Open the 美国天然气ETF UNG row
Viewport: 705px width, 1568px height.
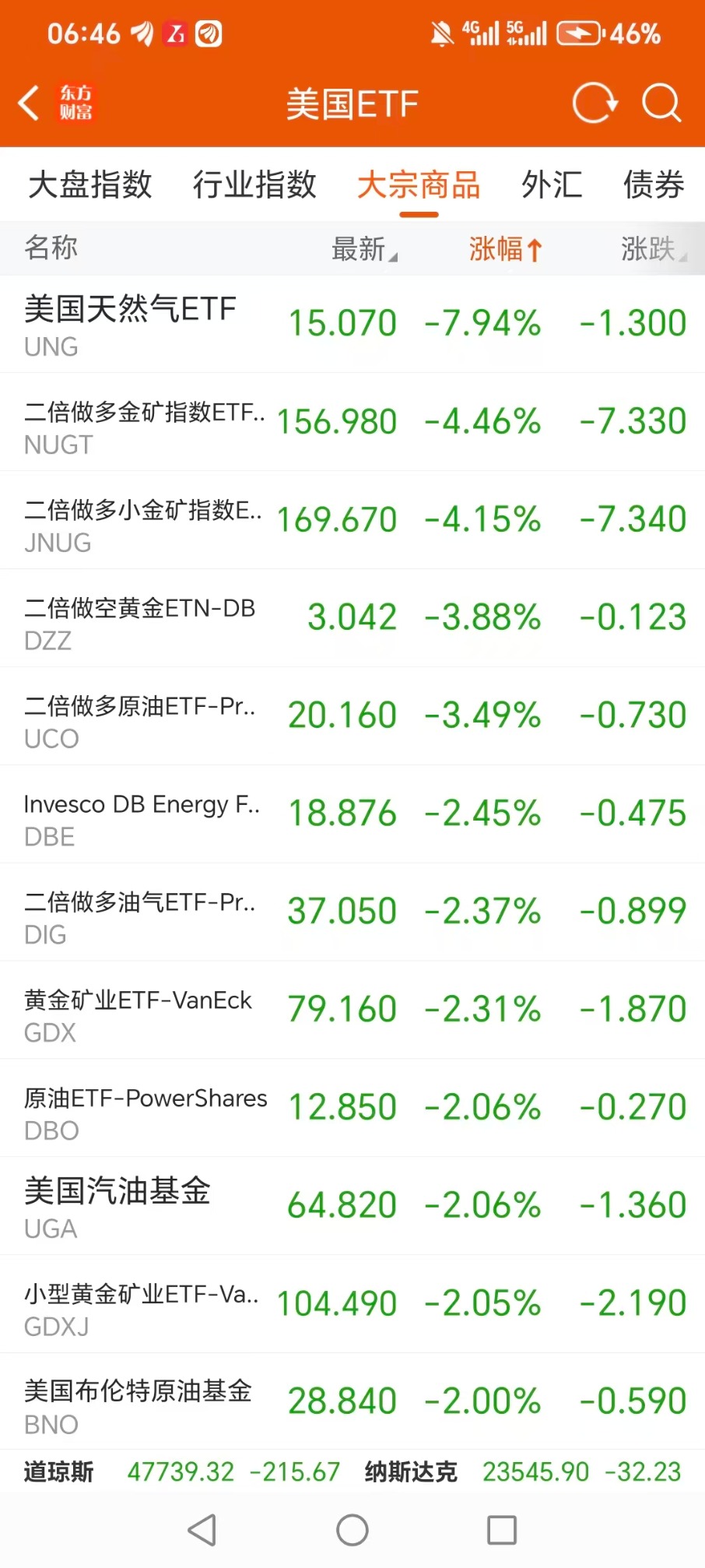click(352, 324)
